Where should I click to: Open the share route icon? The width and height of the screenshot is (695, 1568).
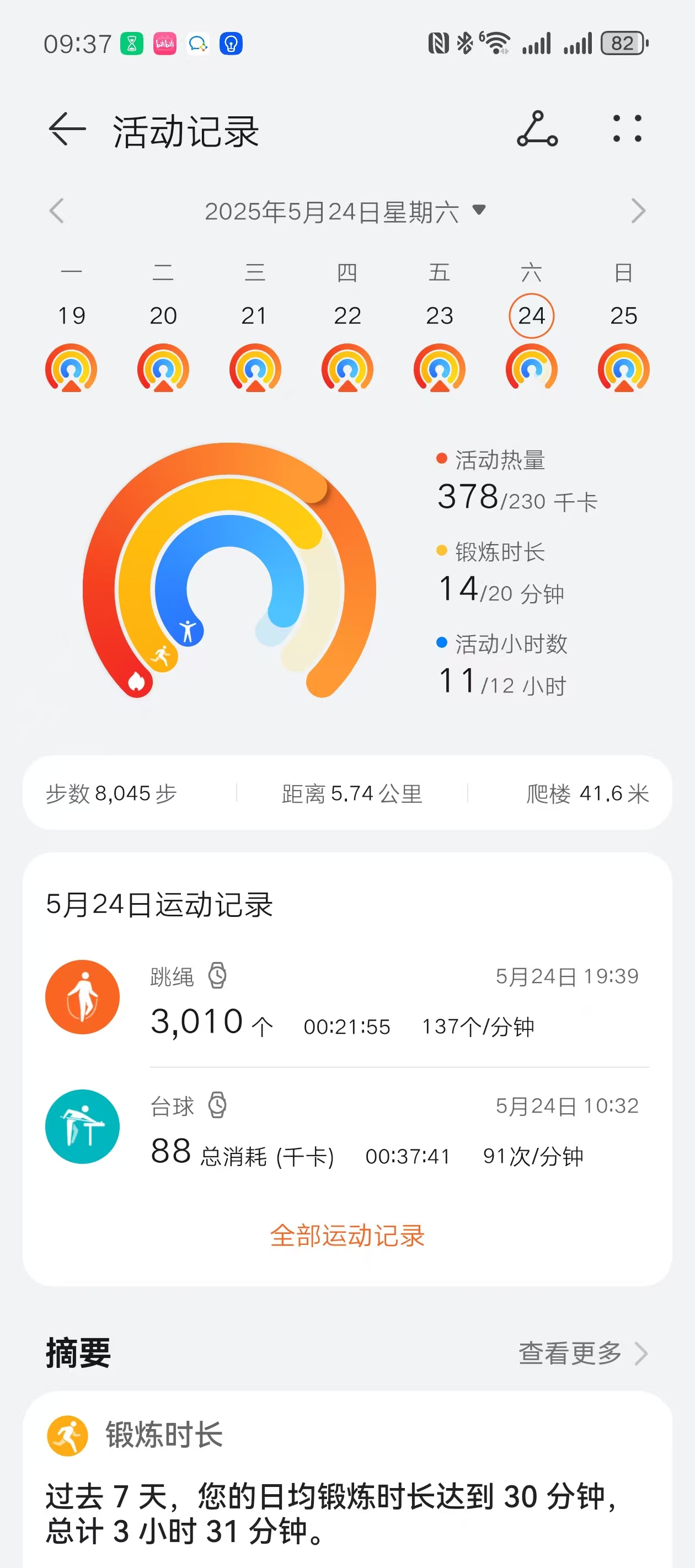pyautogui.click(x=537, y=130)
